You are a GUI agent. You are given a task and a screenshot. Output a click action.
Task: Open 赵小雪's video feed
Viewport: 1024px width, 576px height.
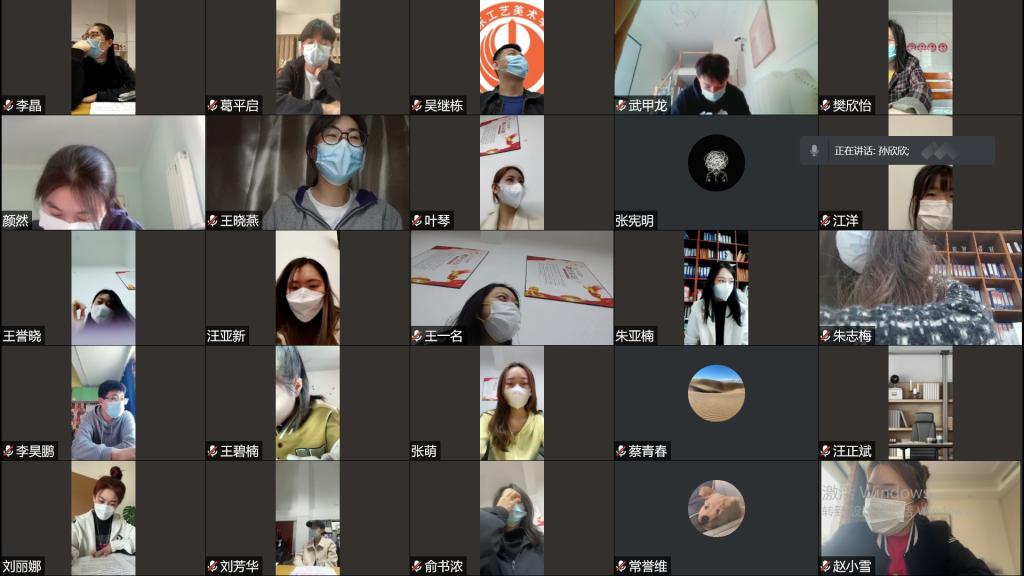click(920, 518)
